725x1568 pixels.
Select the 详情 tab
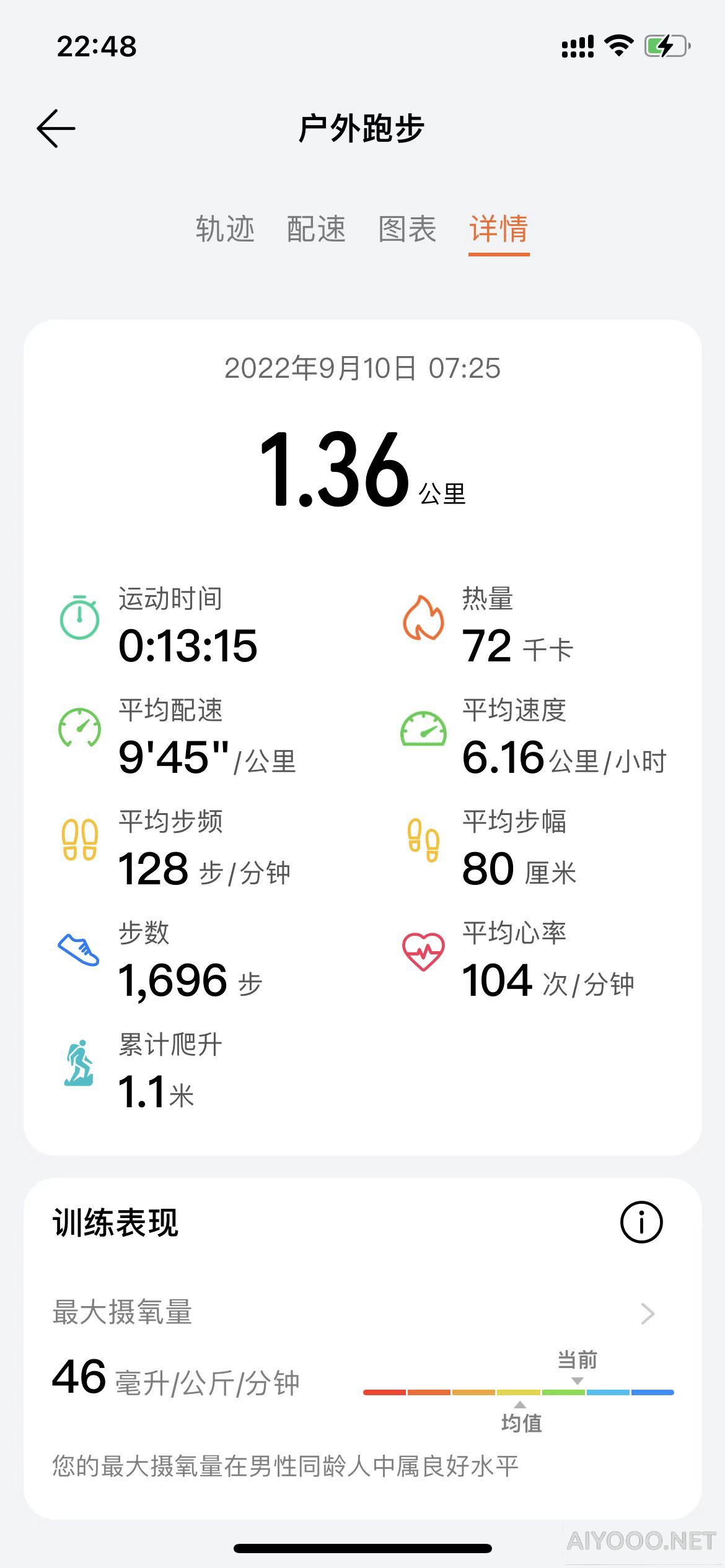(x=498, y=229)
